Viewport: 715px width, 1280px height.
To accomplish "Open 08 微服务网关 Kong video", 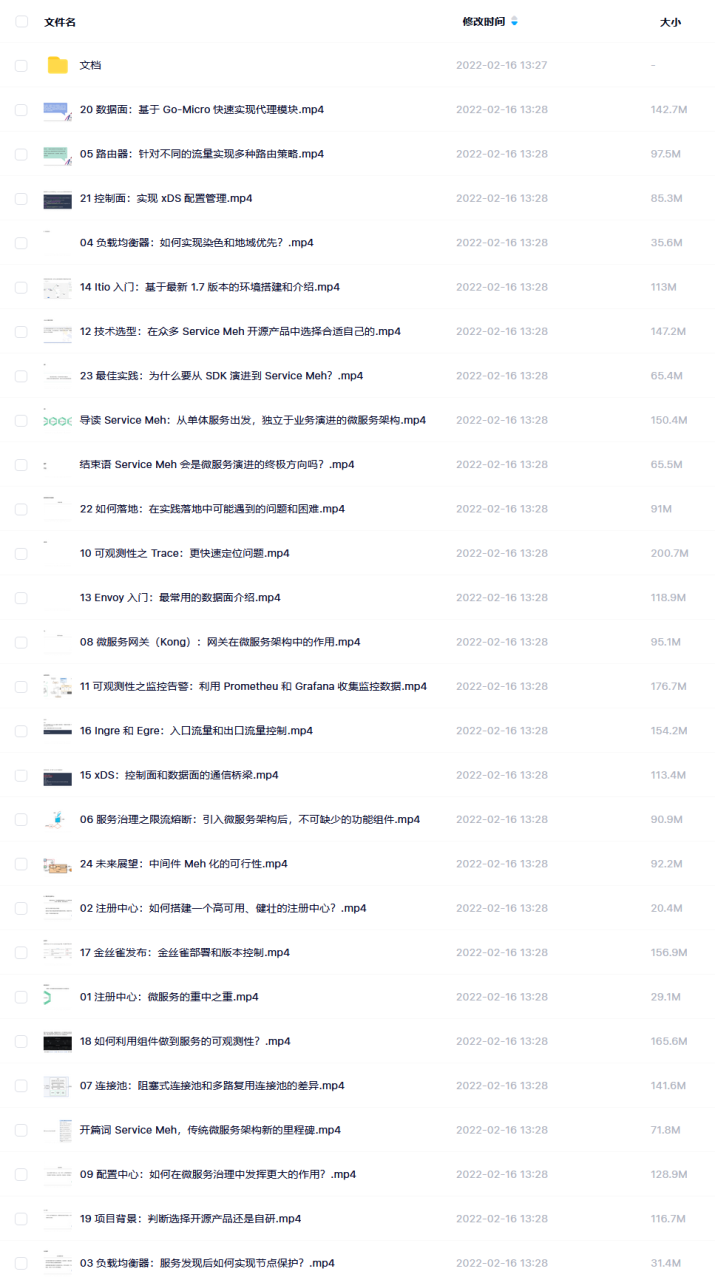I will pyautogui.click(x=220, y=642).
